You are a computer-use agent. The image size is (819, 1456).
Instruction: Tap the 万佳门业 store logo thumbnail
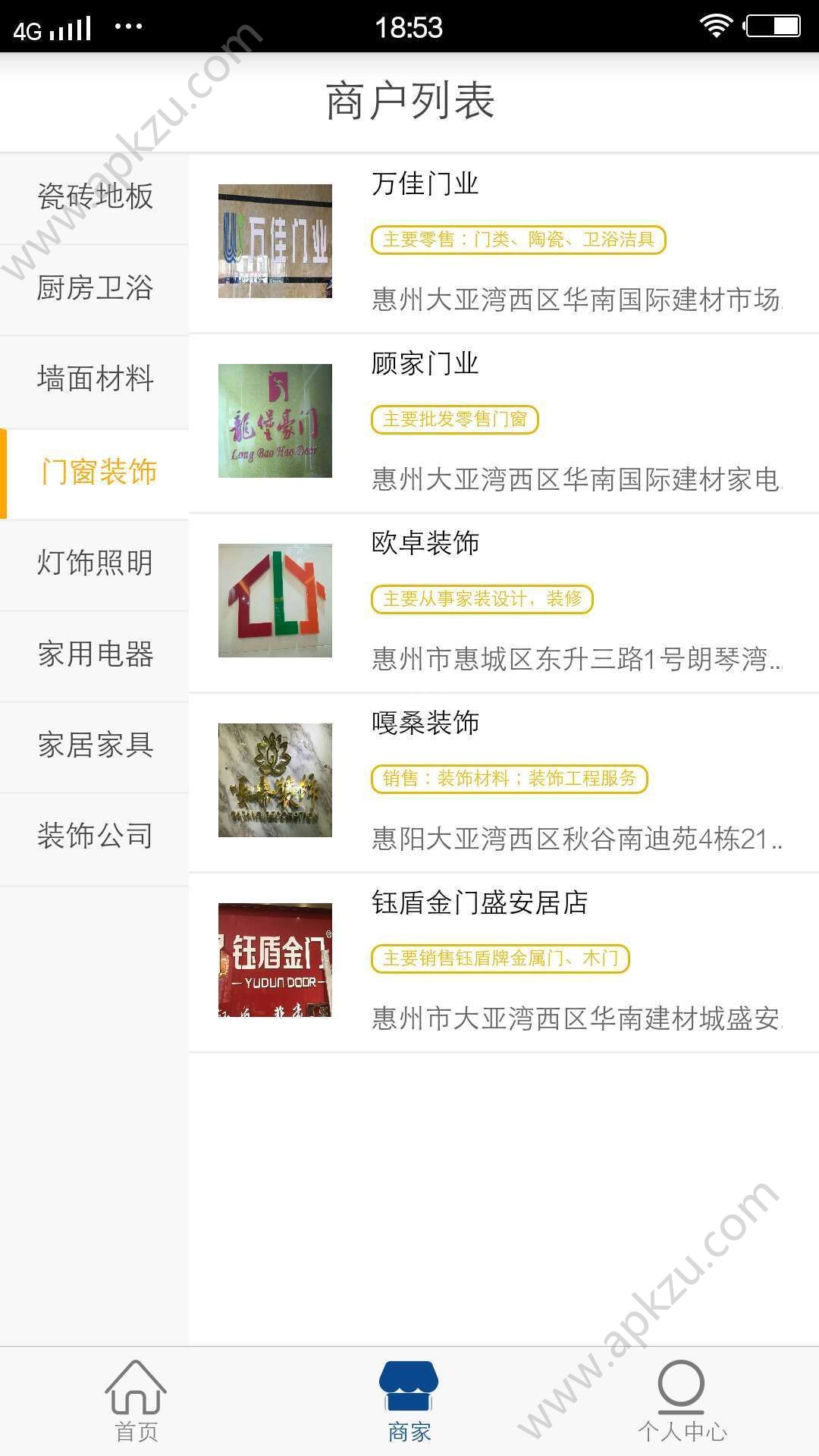coord(275,243)
